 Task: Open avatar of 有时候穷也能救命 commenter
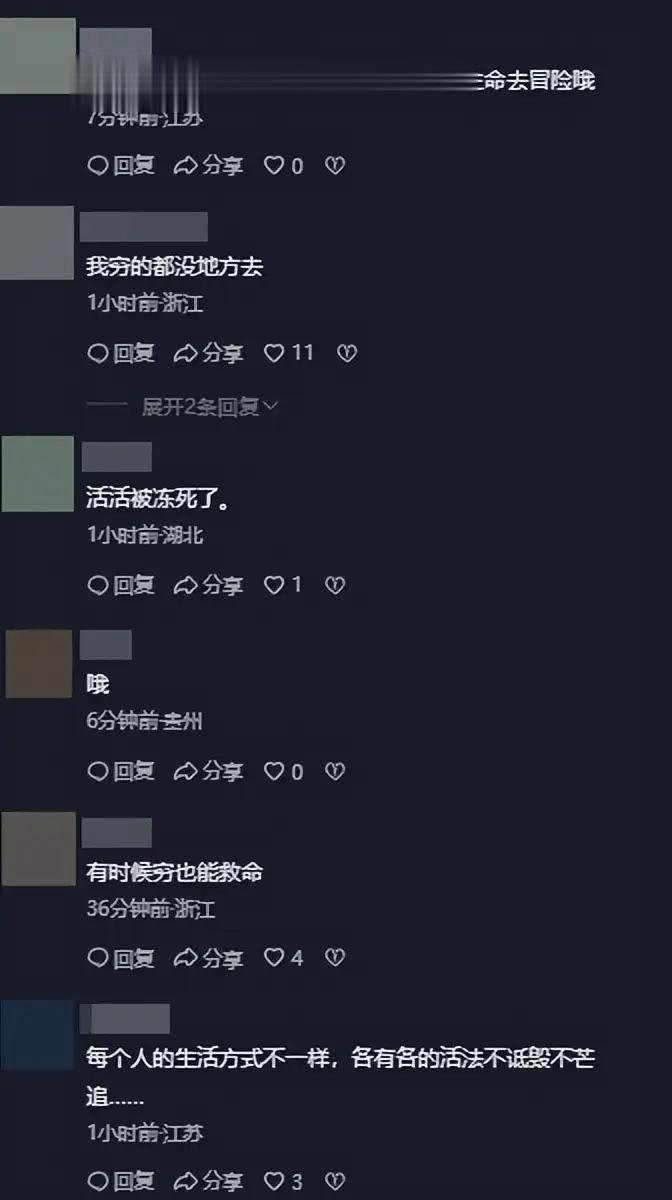39,849
